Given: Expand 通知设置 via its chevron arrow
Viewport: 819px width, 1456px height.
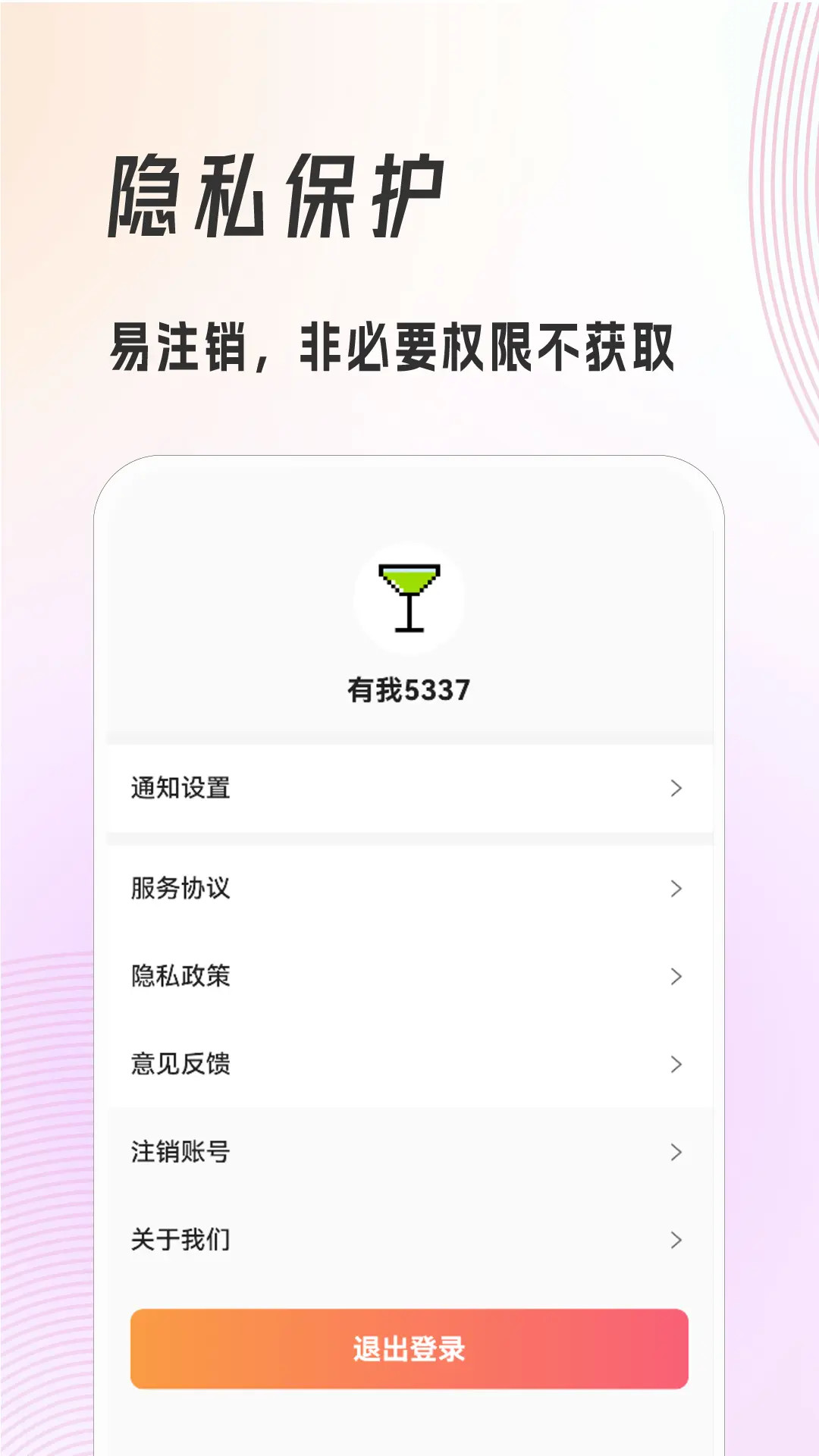Looking at the screenshot, I should coord(677,789).
